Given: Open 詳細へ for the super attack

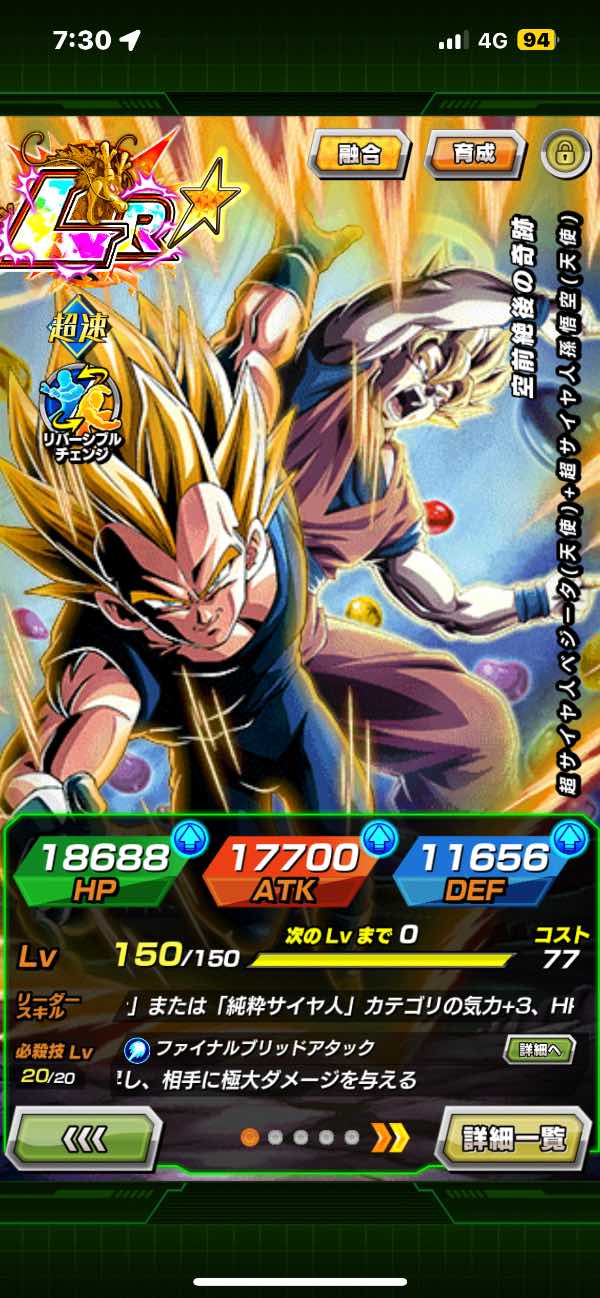Looking at the screenshot, I should 539,1049.
